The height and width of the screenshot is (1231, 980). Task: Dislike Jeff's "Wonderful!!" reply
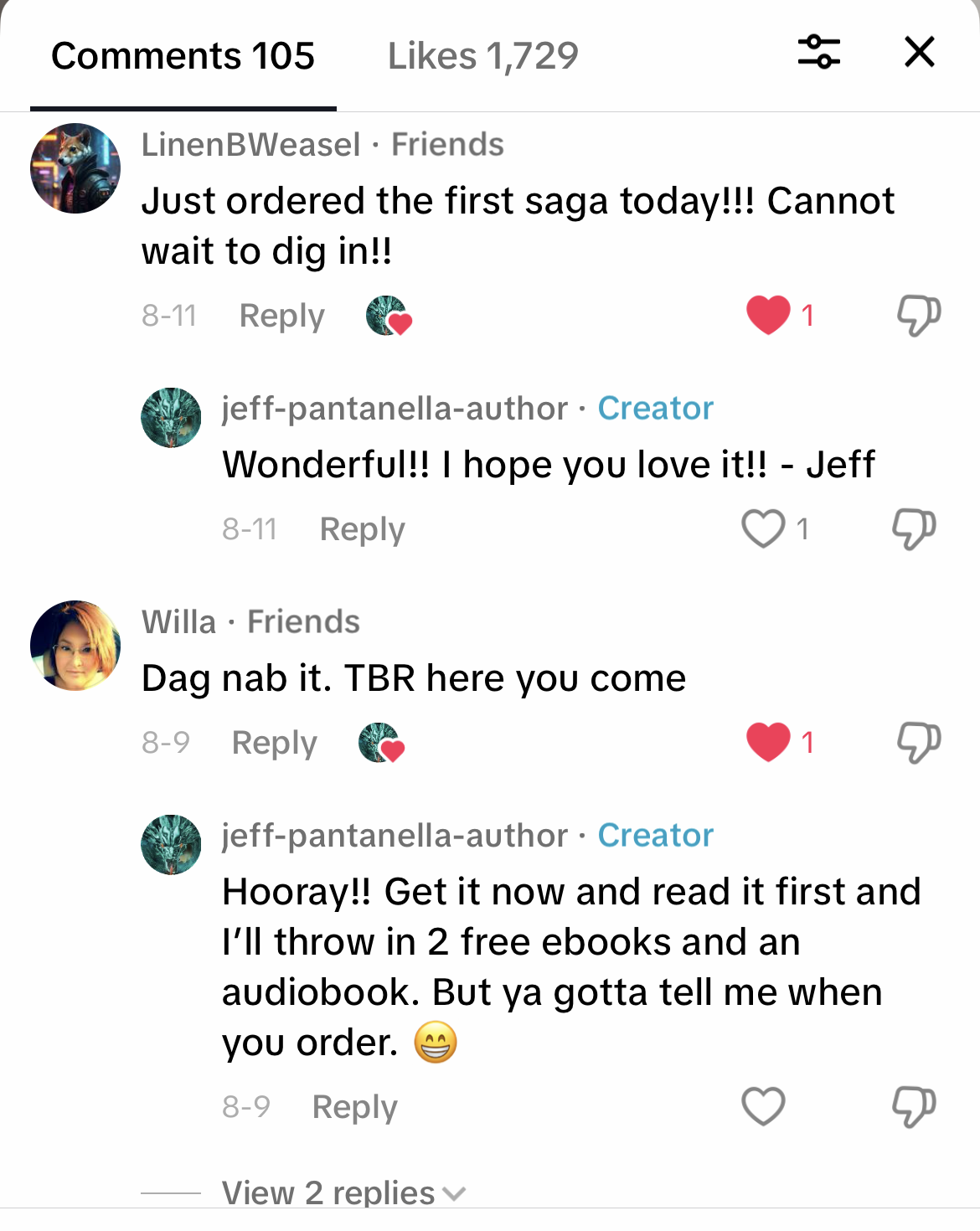pos(913,528)
